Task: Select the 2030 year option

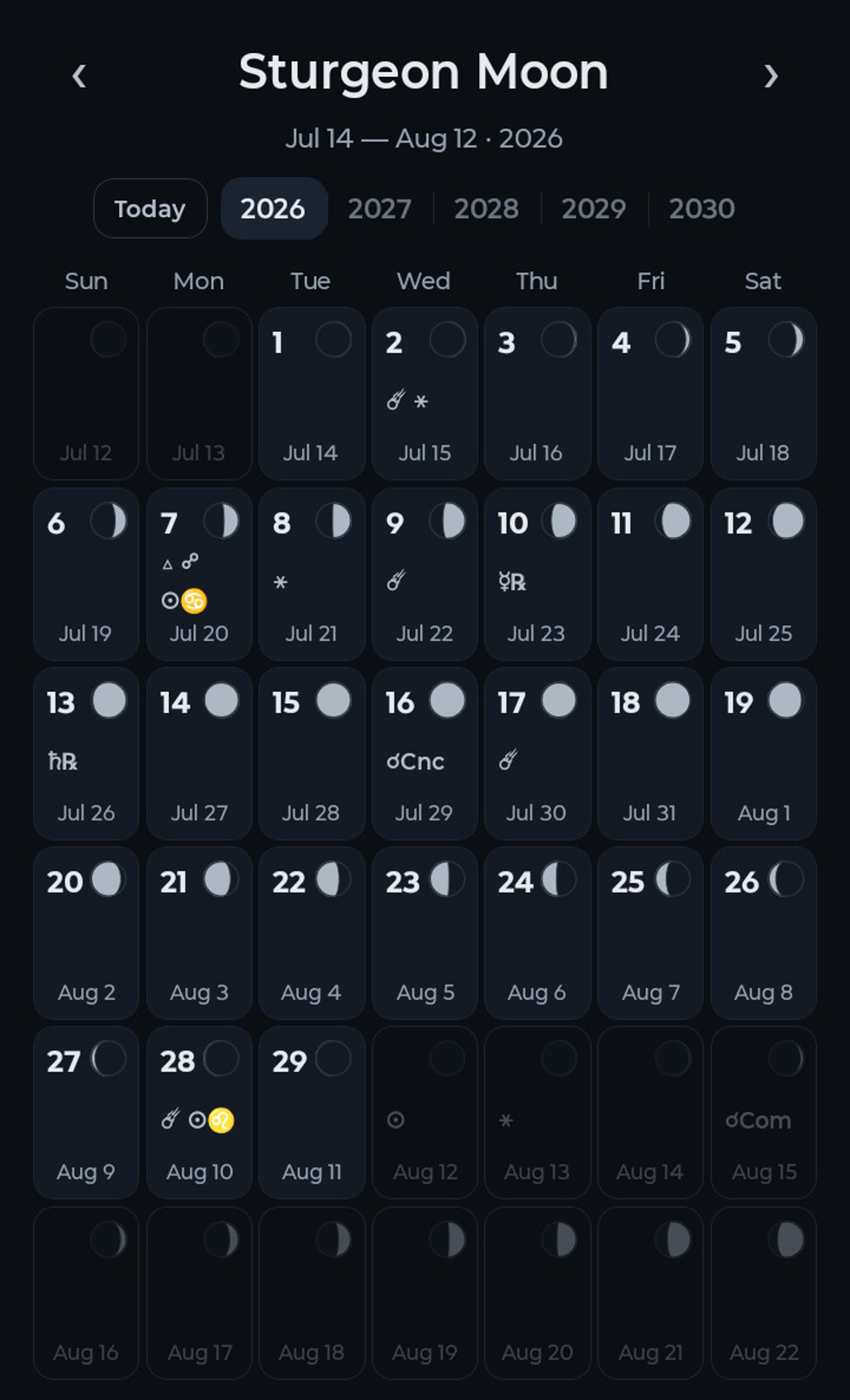Action: pyautogui.click(x=702, y=208)
